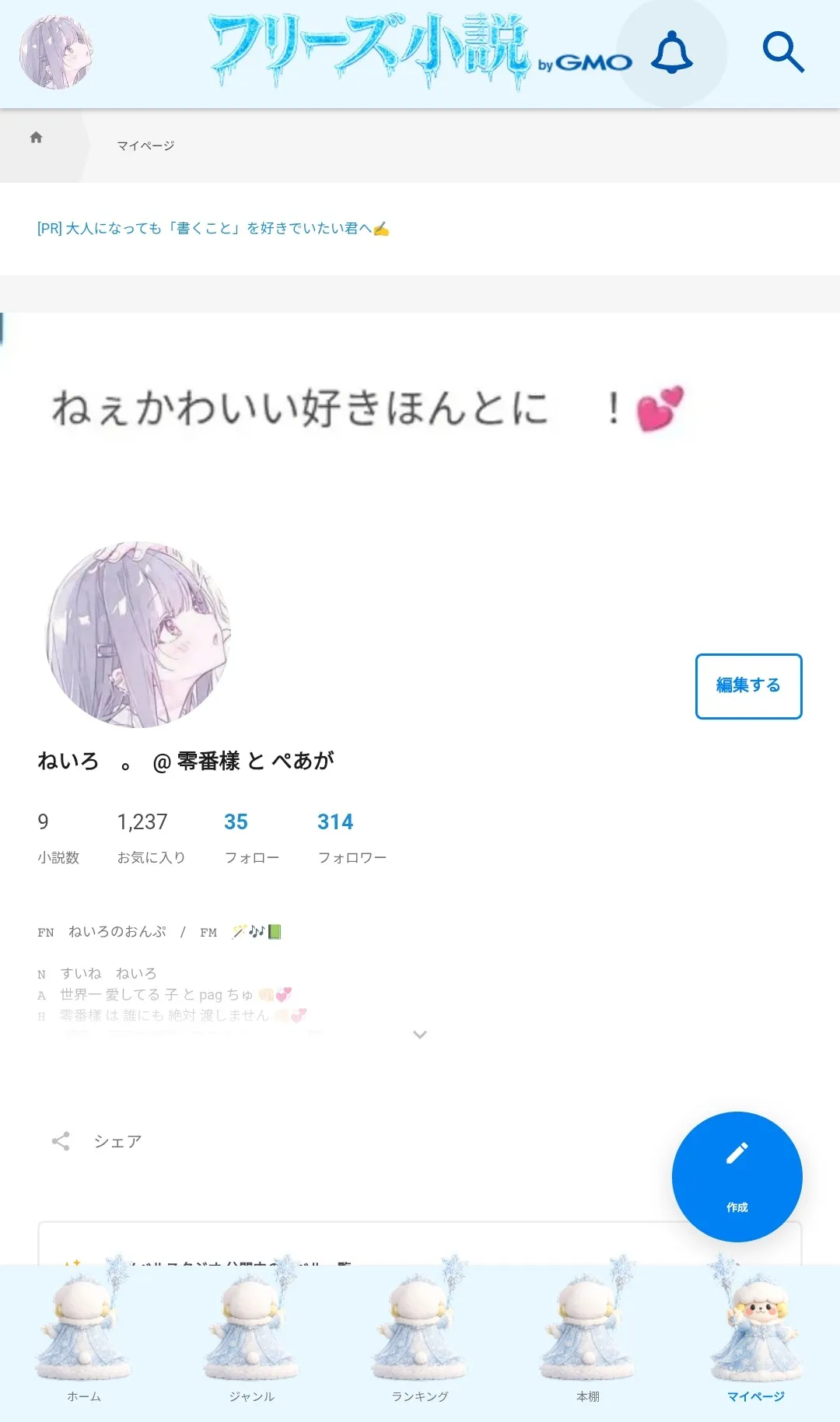The width and height of the screenshot is (840, 1422).
Task: Tap the 編集する edit profile button
Action: click(x=748, y=685)
